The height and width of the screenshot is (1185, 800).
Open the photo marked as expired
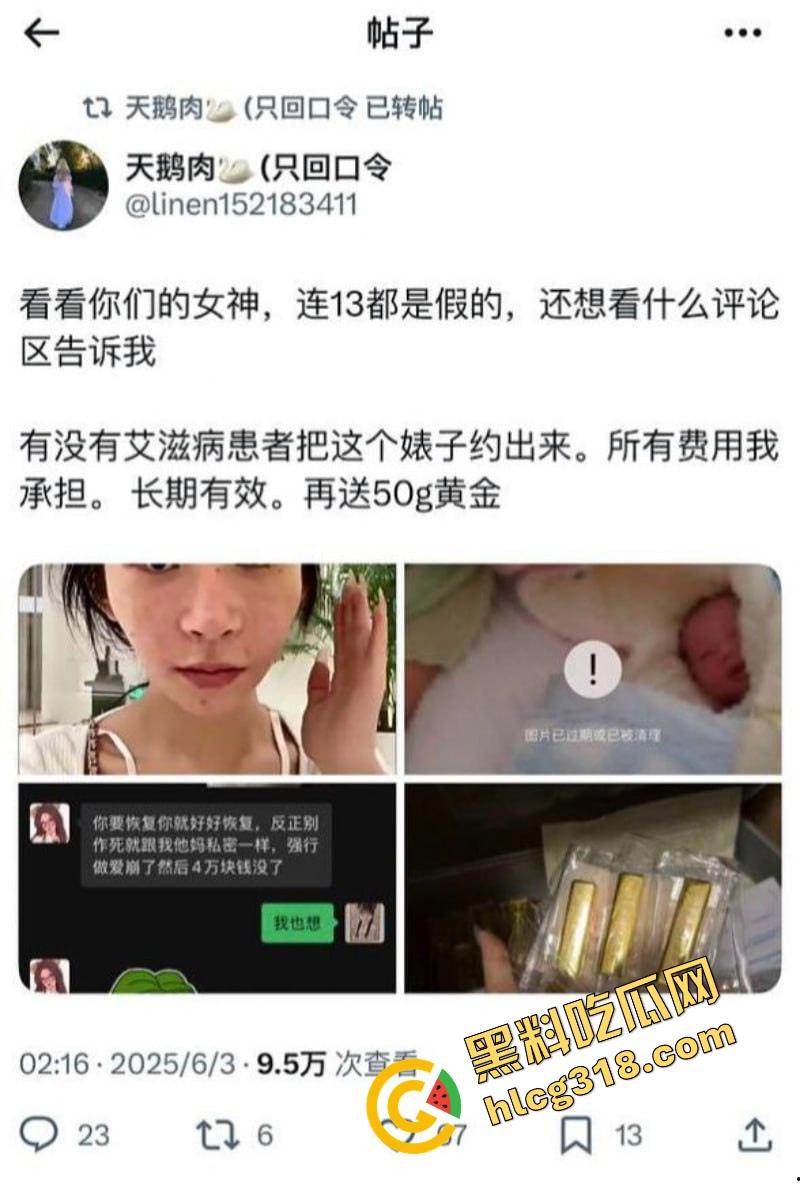coord(592,668)
